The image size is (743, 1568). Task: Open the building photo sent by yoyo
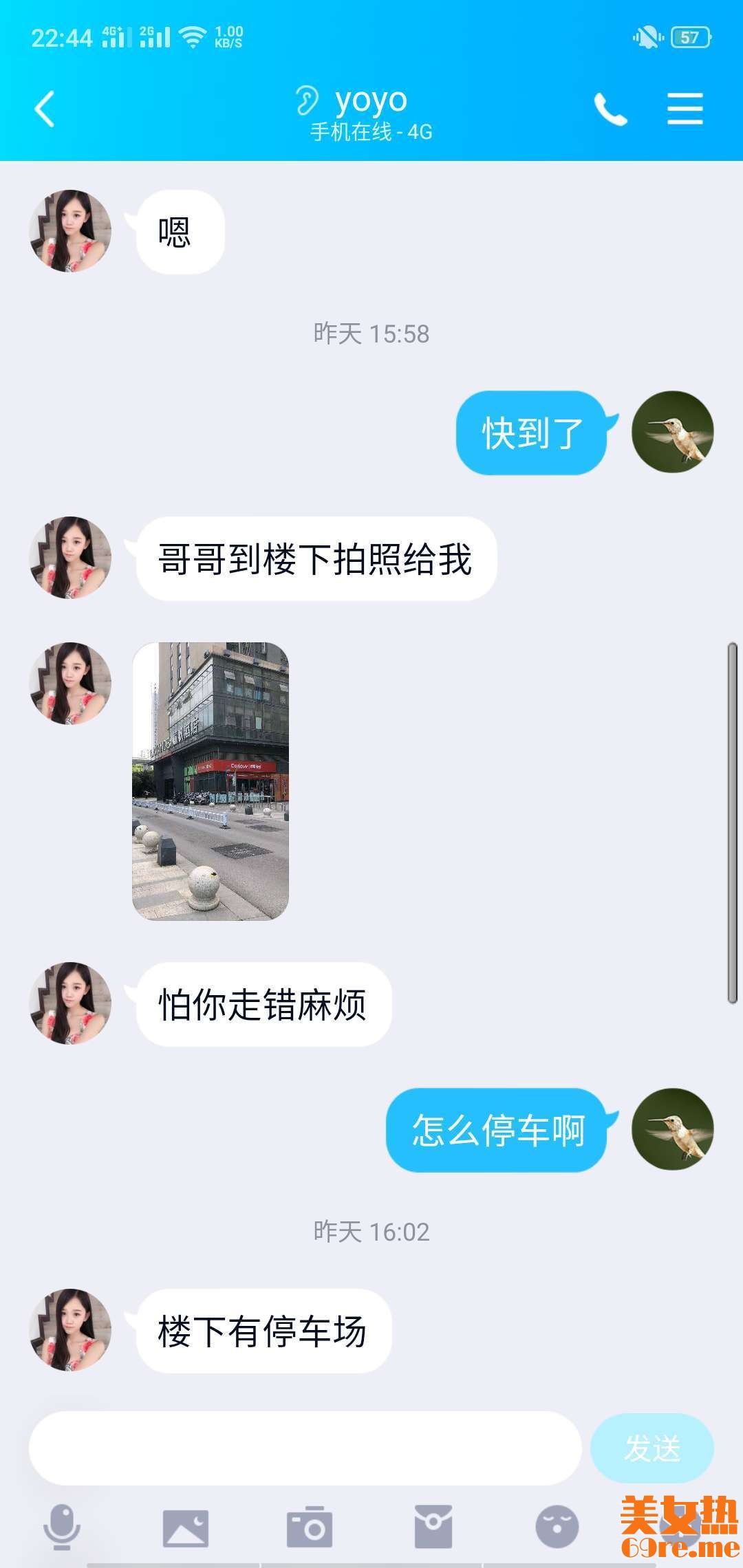tap(211, 781)
